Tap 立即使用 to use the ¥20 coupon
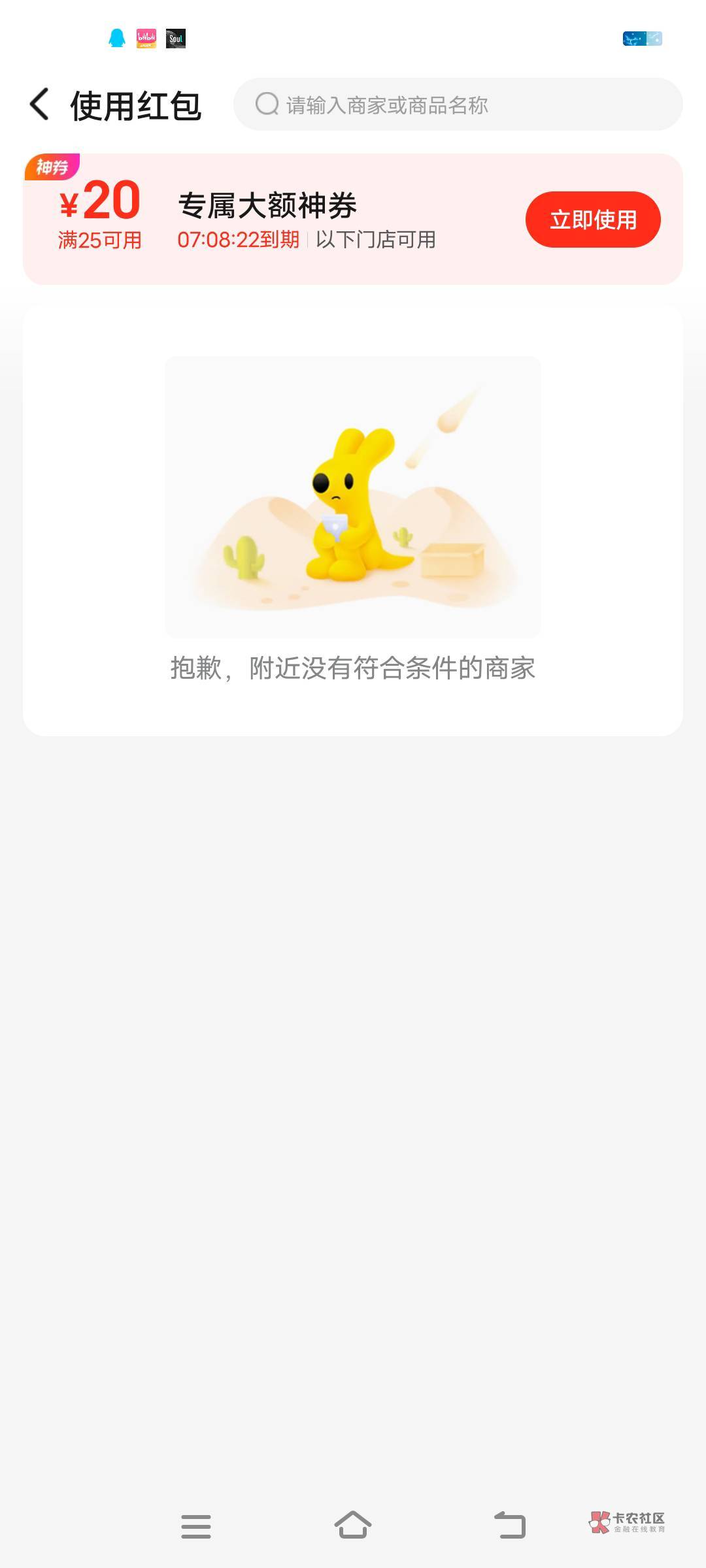Image resolution: width=706 pixels, height=1568 pixels. [x=592, y=220]
